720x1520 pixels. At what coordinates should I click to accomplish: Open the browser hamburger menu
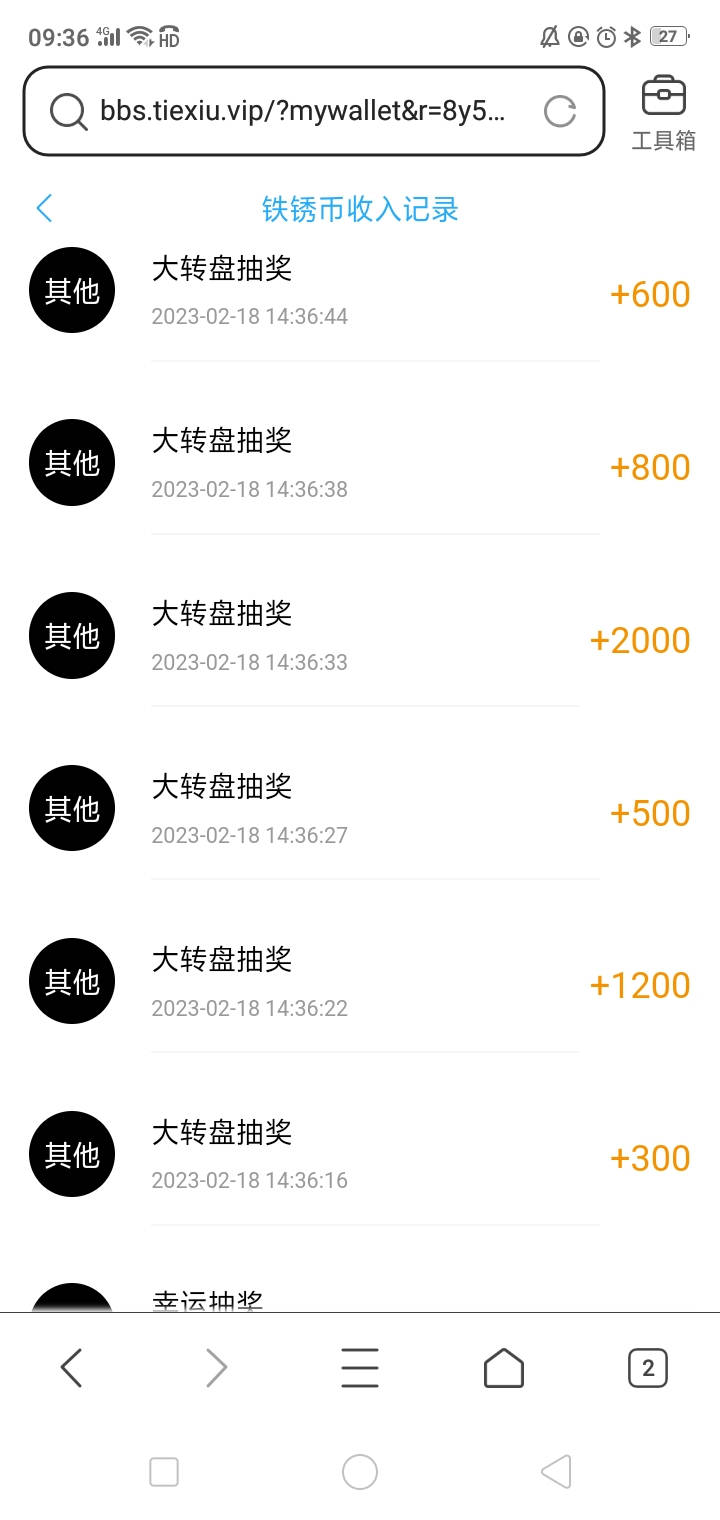tap(360, 1367)
